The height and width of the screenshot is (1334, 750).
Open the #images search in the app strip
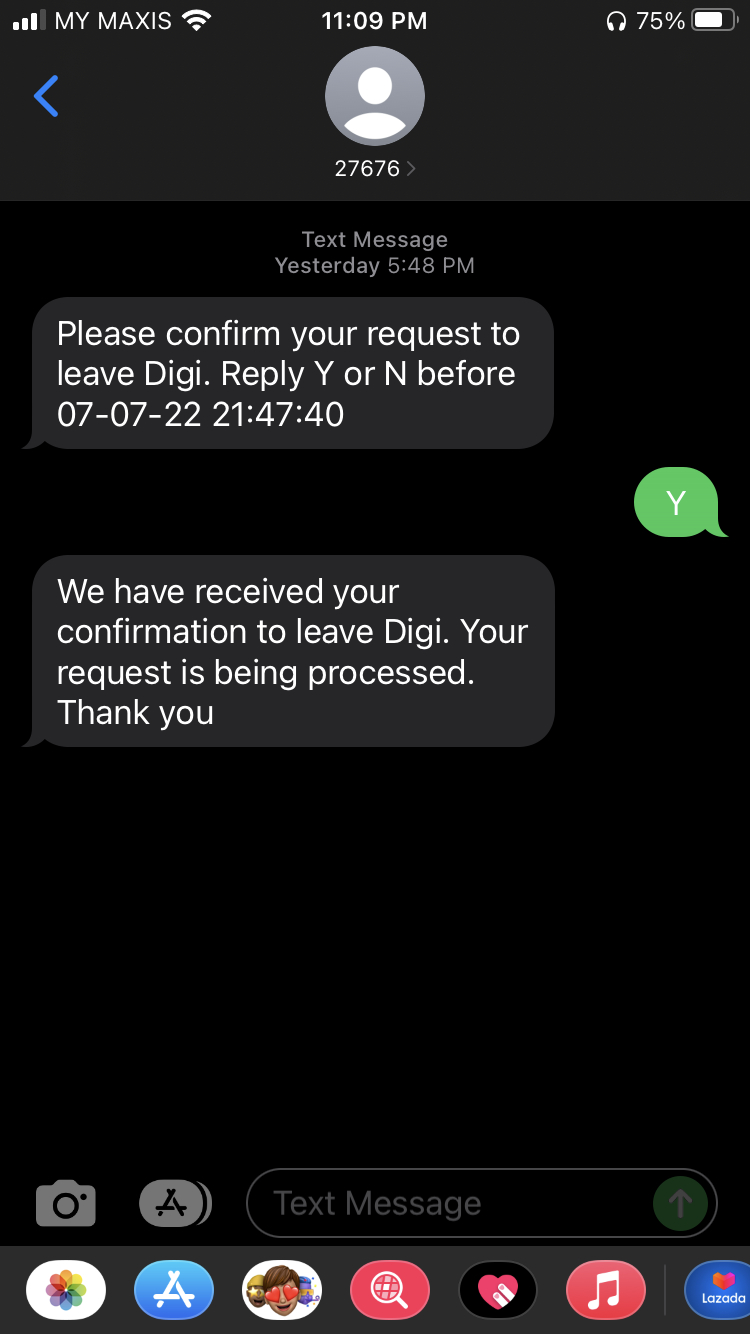pyautogui.click(x=390, y=1291)
